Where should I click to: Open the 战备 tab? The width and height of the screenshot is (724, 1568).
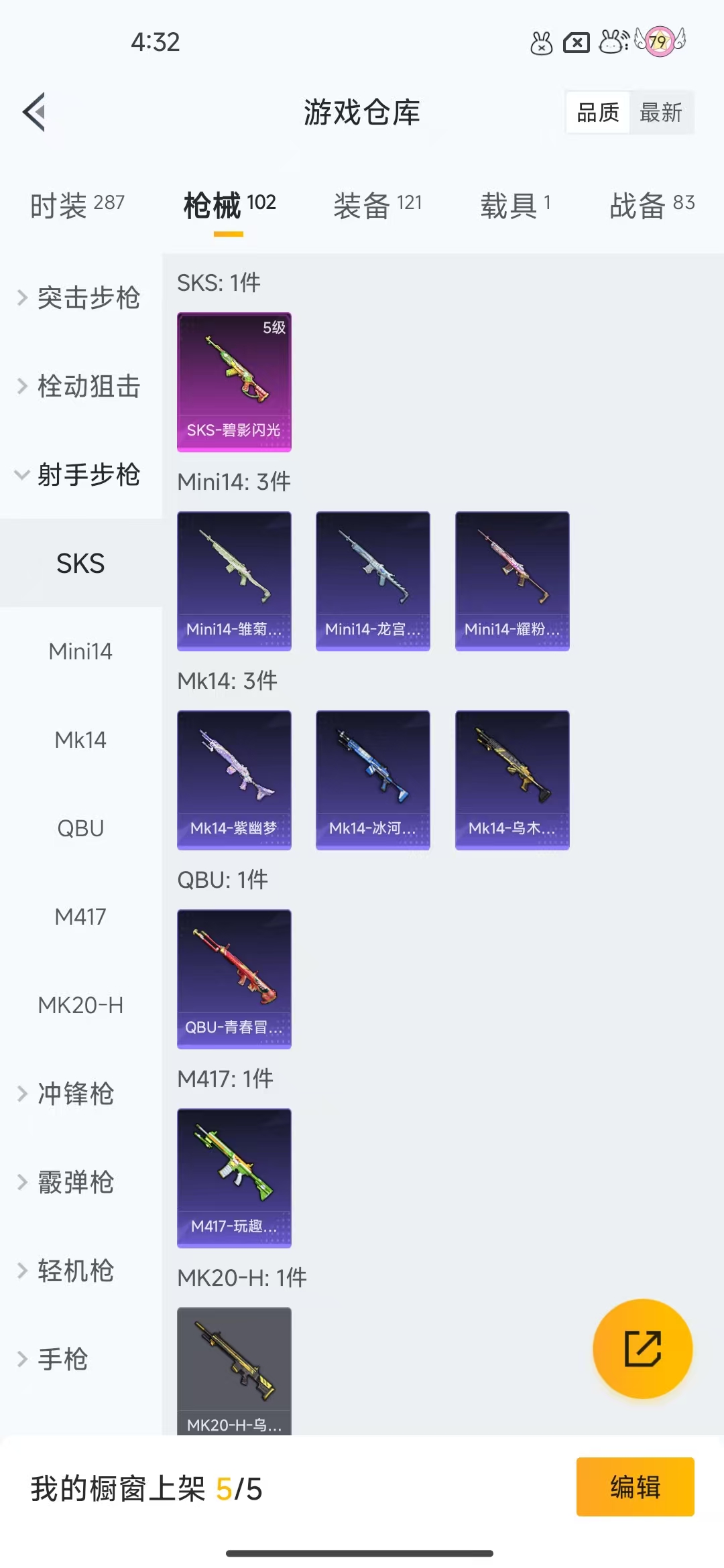[651, 205]
